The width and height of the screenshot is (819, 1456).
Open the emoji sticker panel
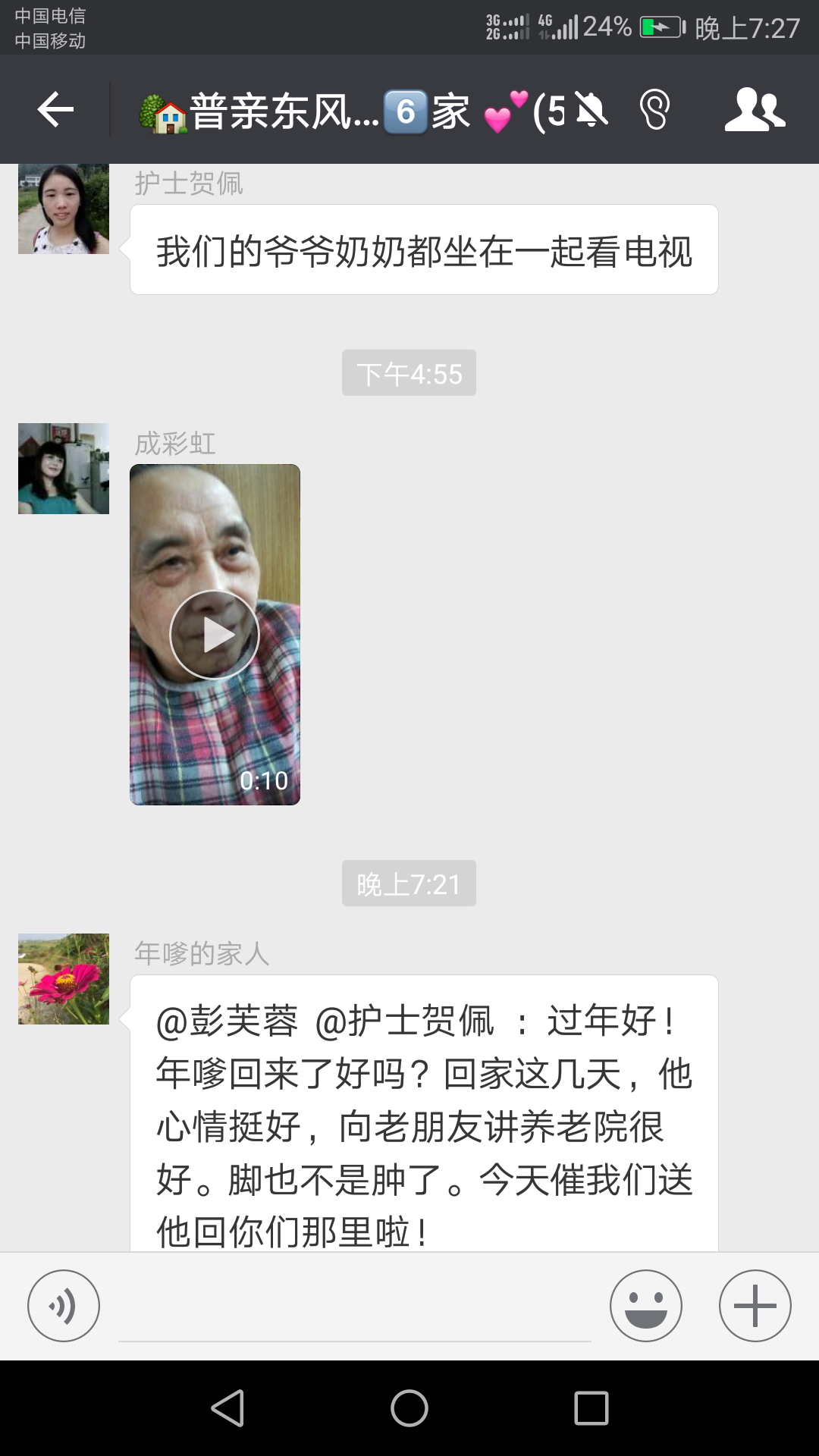coord(645,1306)
